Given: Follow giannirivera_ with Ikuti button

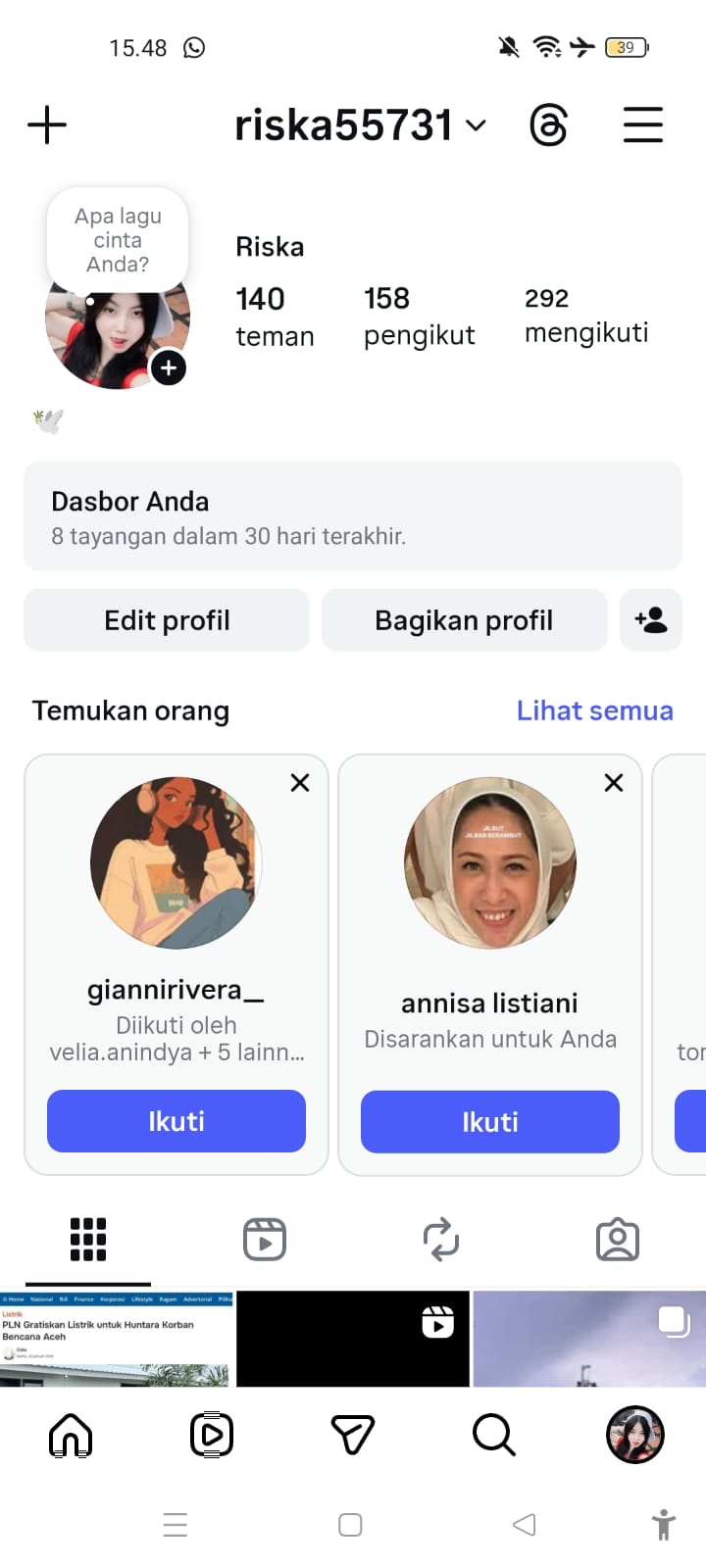Looking at the screenshot, I should [176, 1121].
